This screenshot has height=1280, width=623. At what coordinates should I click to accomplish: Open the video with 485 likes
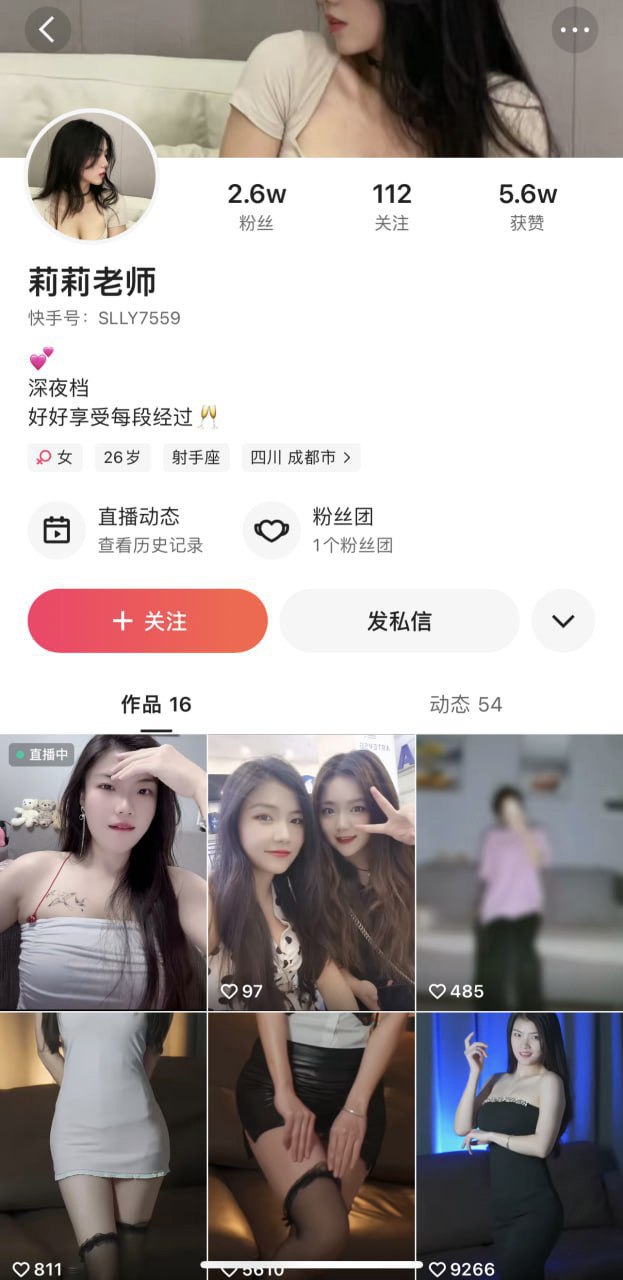pos(519,872)
